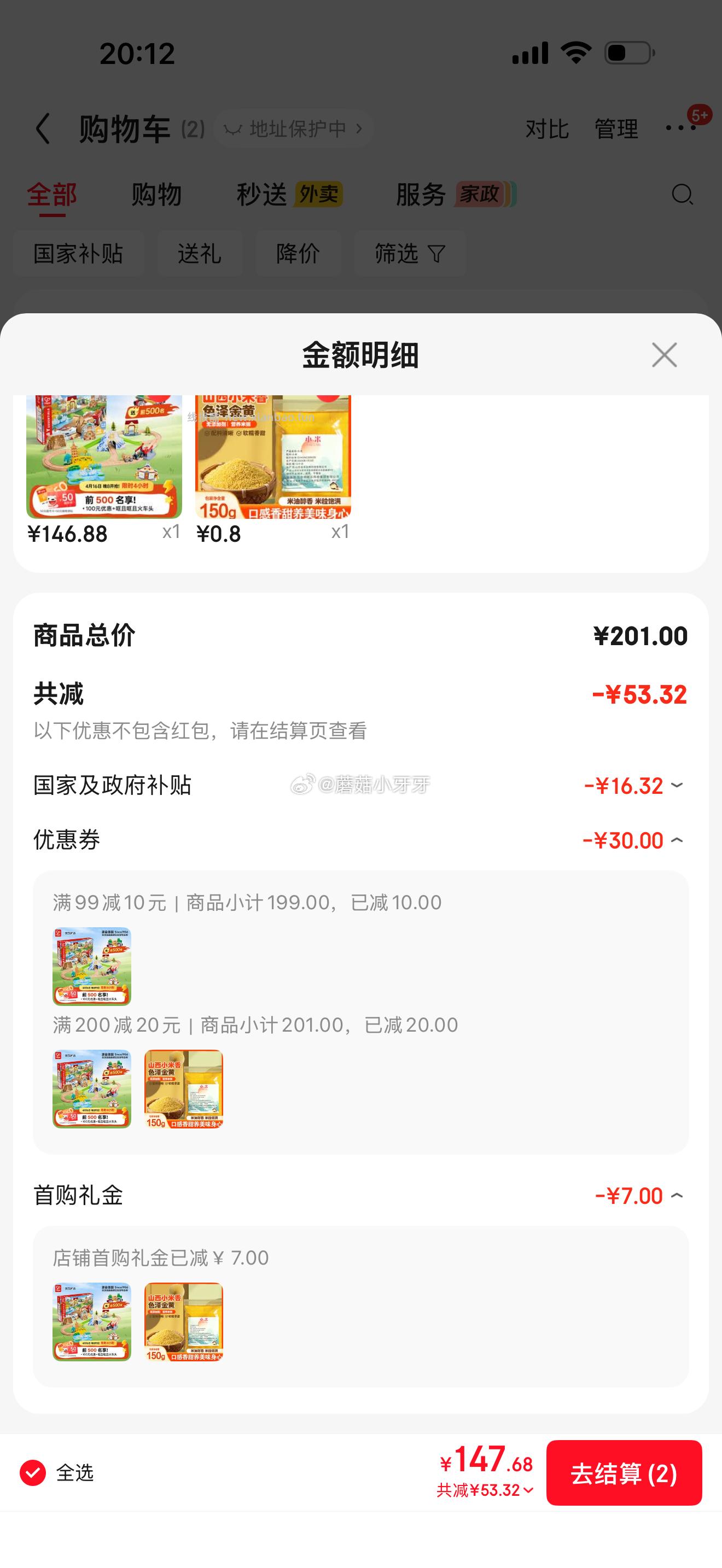Open the 对比 comparison feature
The width and height of the screenshot is (722, 1568).
(x=546, y=130)
